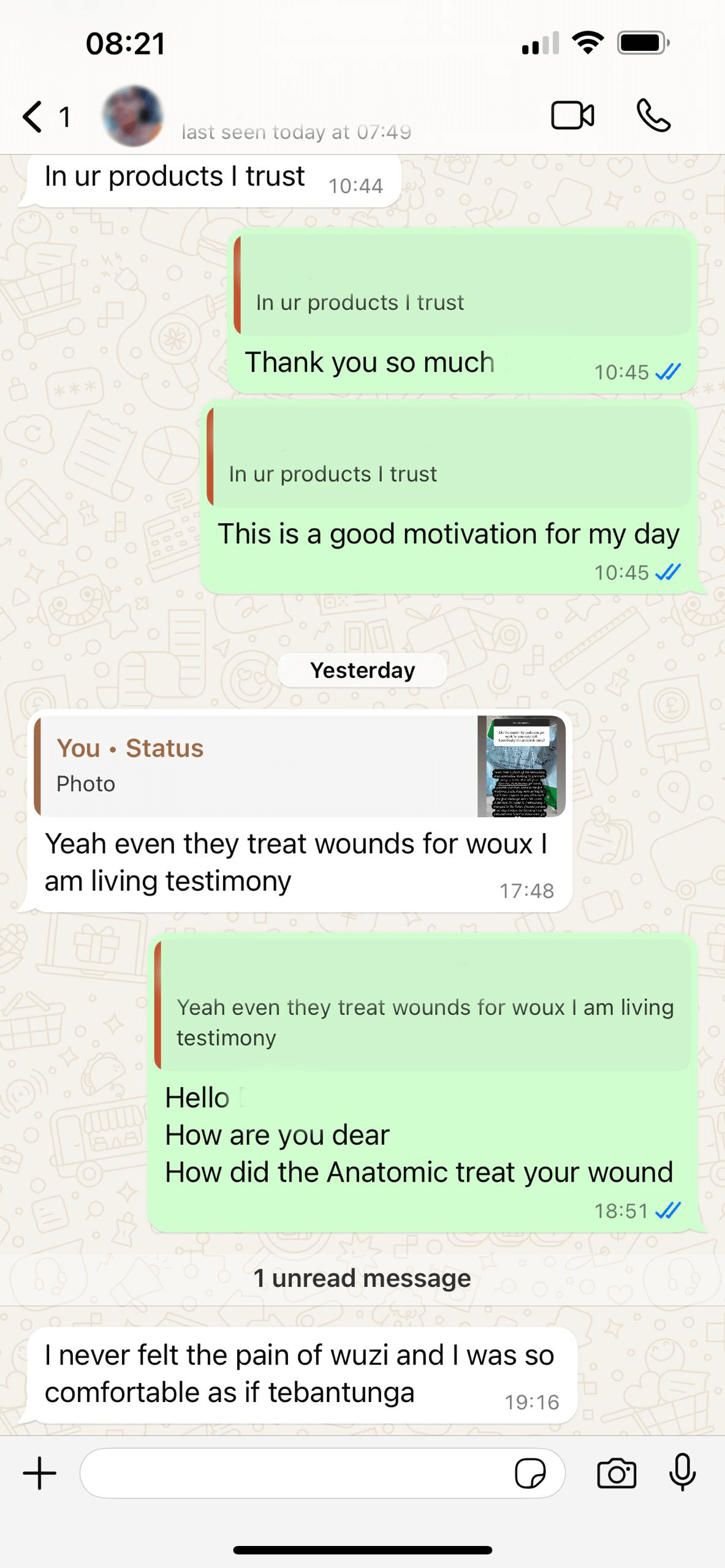Jump to quoted message above 'Thank you so much'
The image size is (725, 1568).
(x=463, y=285)
